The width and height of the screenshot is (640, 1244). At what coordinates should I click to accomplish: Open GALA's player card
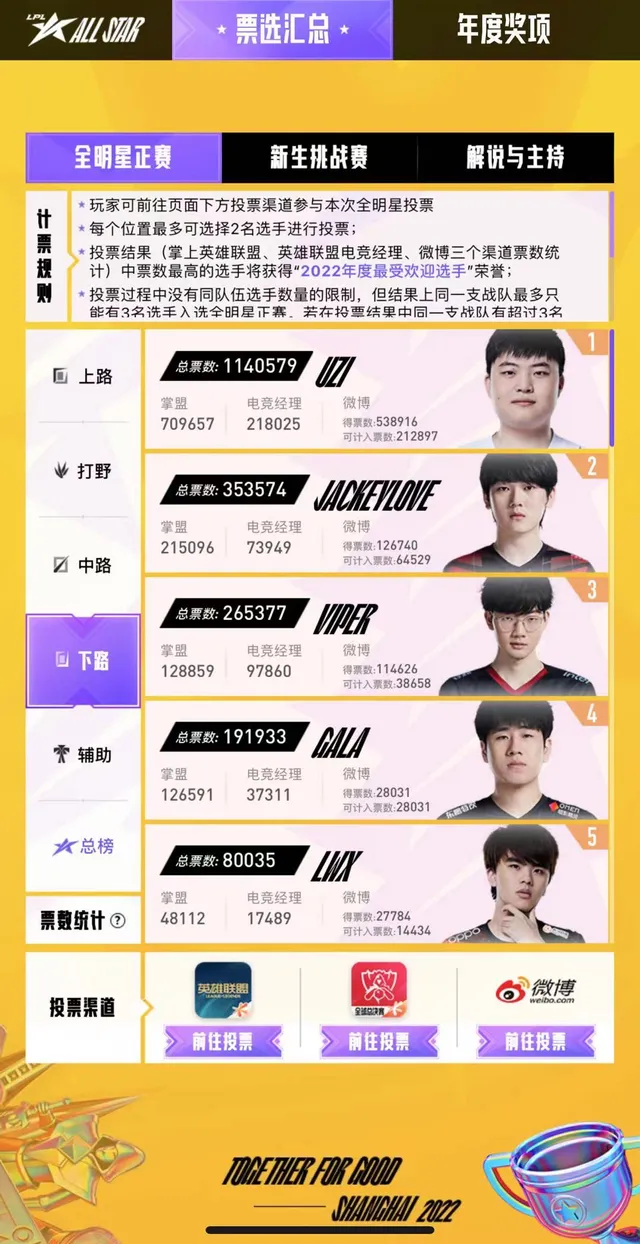[376, 761]
